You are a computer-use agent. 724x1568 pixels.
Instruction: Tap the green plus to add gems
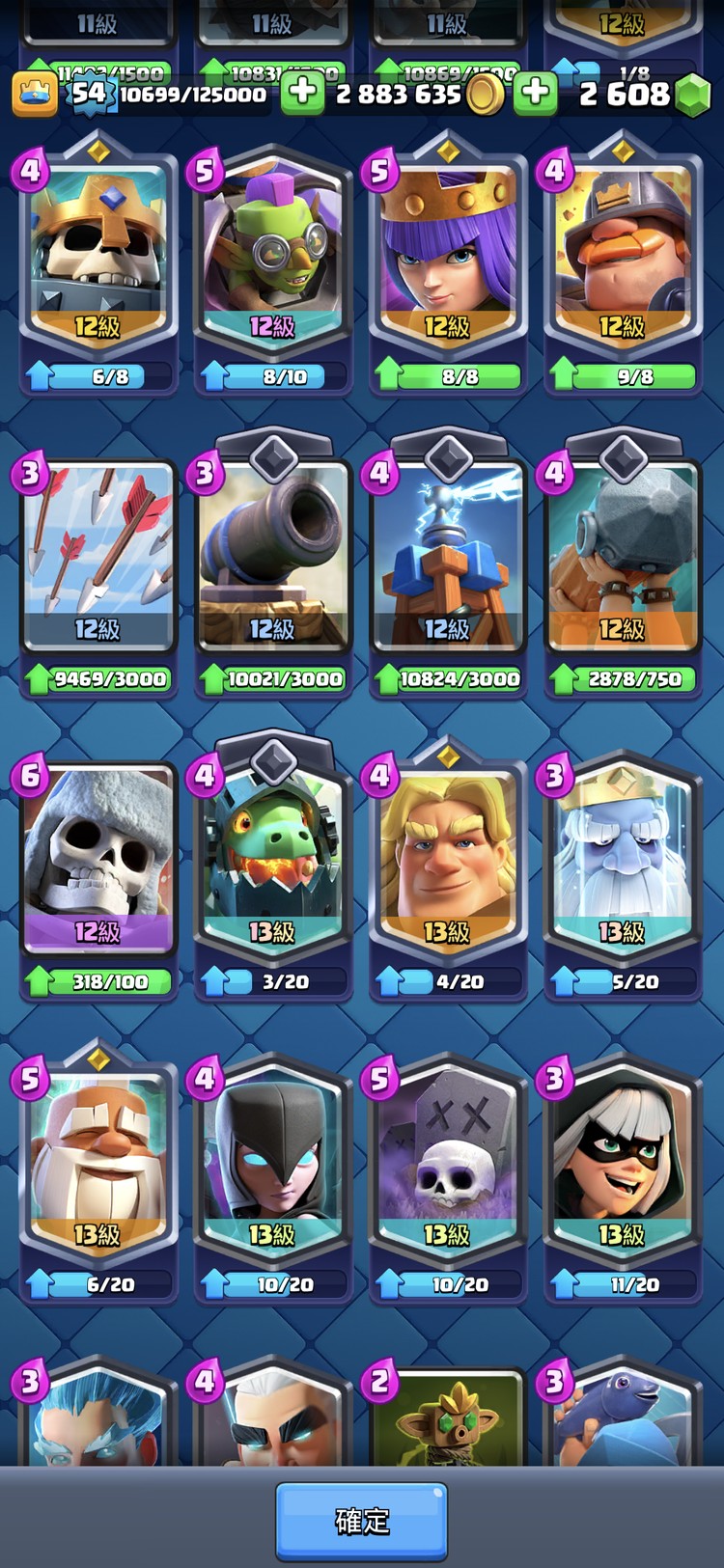(536, 94)
